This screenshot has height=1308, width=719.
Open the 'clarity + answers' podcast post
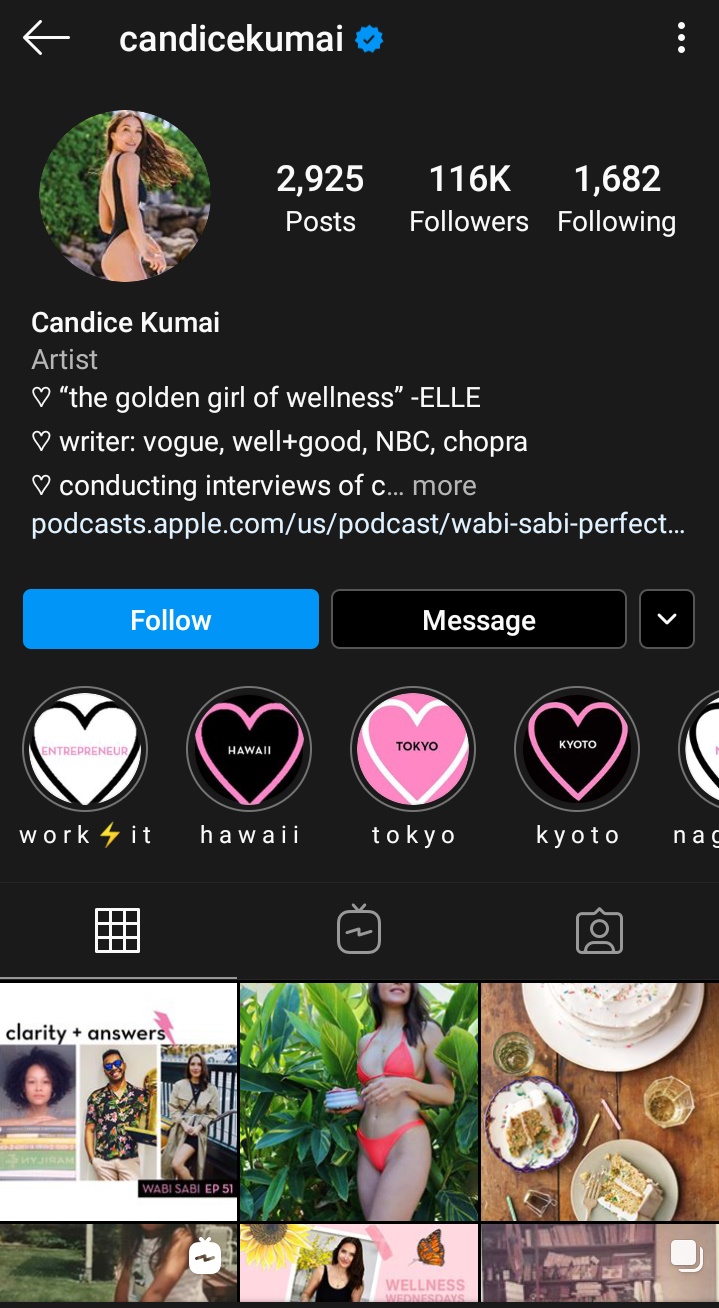(x=118, y=1100)
